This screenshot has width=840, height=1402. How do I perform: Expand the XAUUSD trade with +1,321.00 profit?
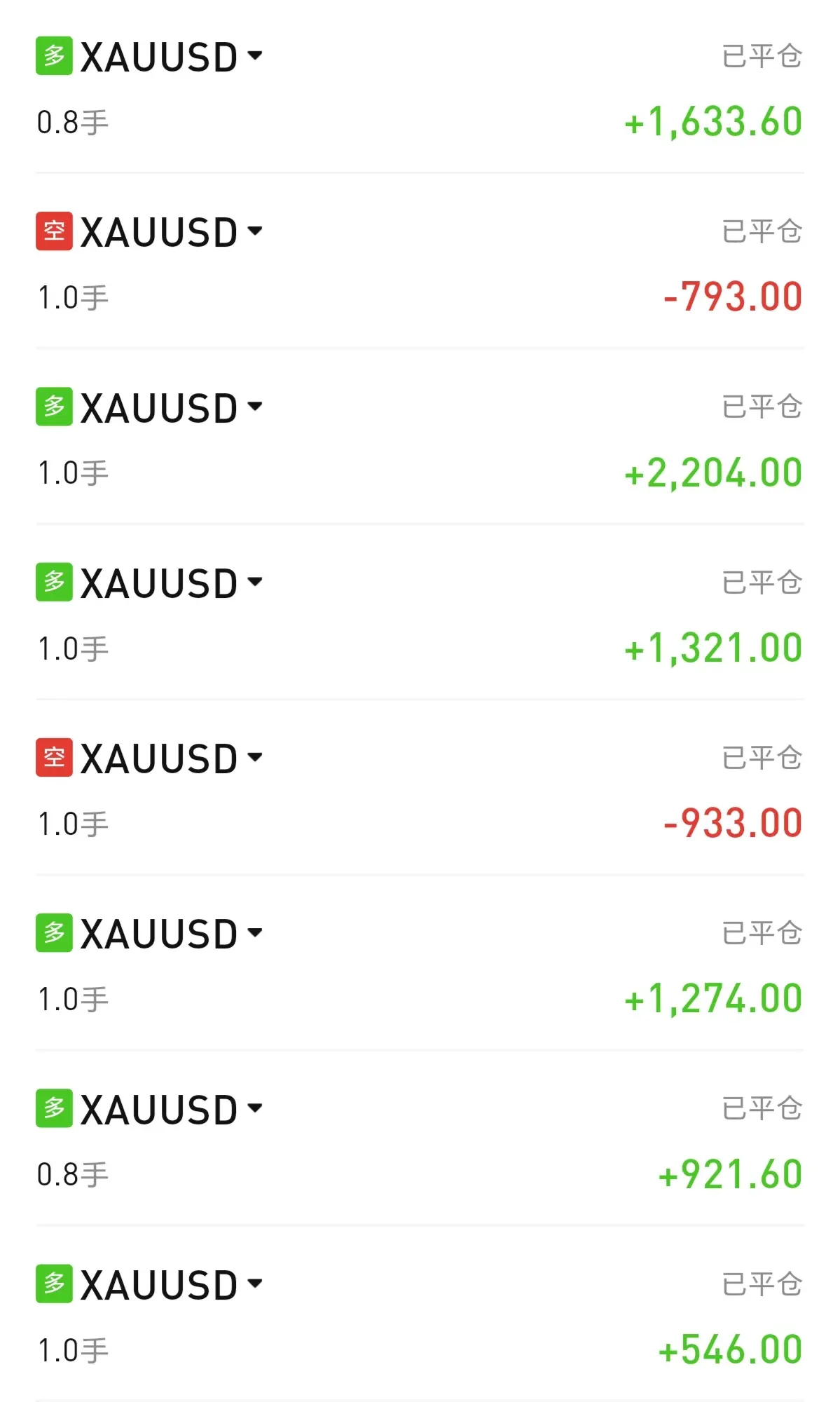[255, 582]
